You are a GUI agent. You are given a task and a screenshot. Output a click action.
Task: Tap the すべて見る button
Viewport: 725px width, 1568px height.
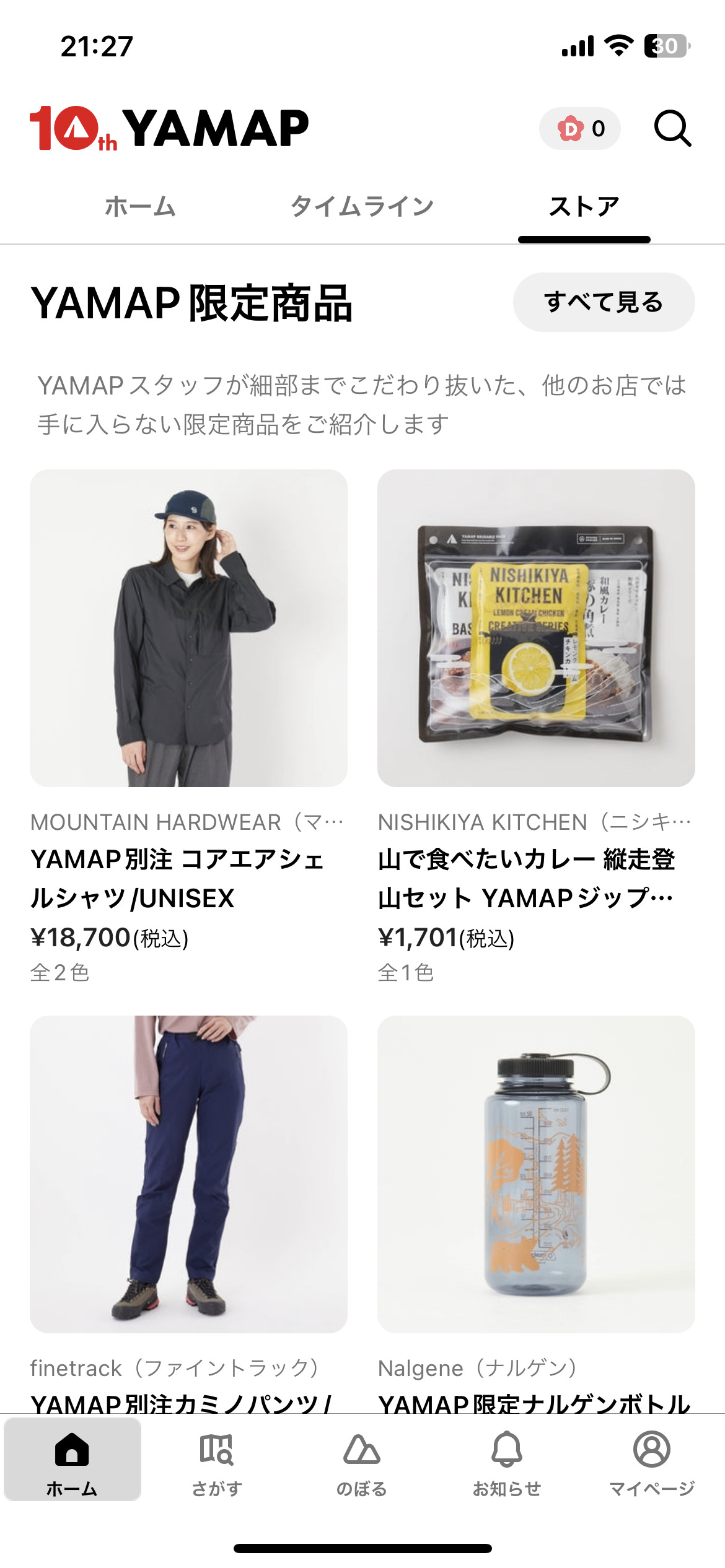pyautogui.click(x=604, y=302)
